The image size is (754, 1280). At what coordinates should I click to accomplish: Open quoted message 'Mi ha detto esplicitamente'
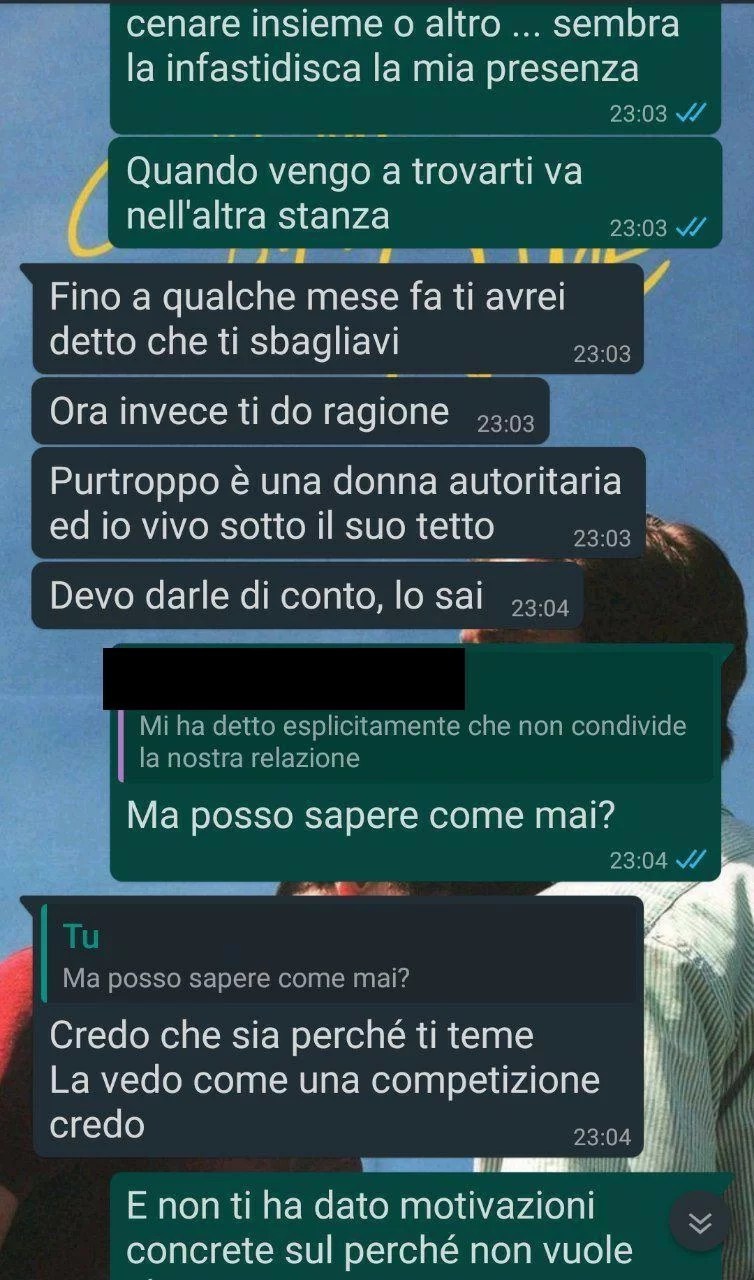[x=413, y=741]
